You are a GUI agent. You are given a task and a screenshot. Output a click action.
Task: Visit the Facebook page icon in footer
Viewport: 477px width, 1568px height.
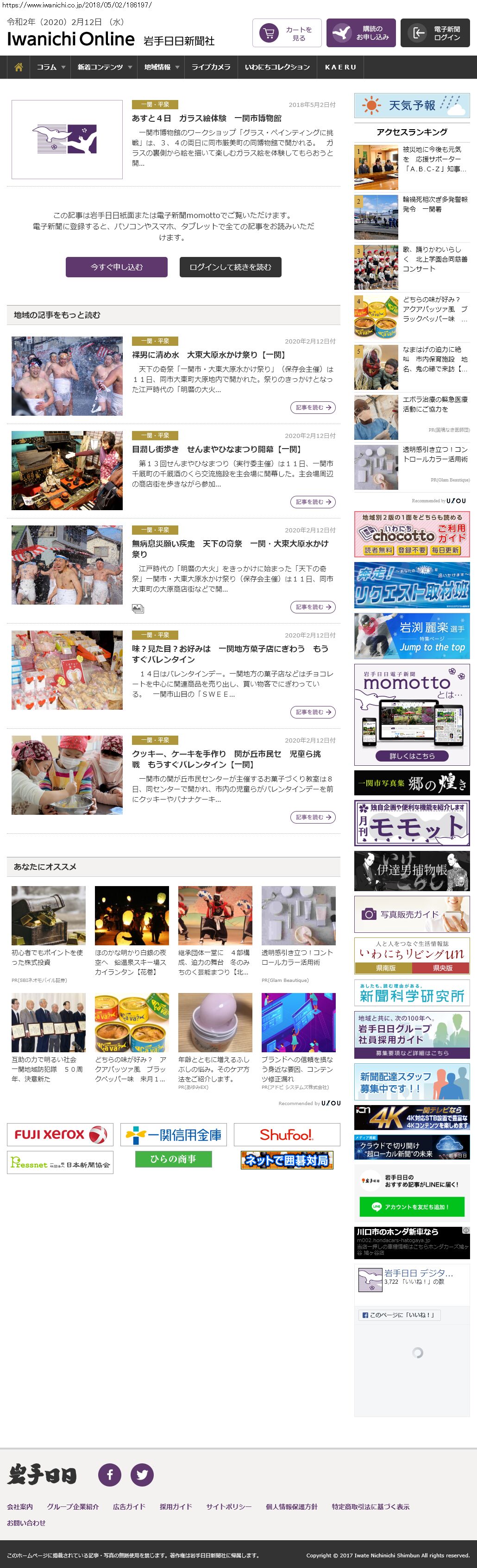coord(110,1474)
